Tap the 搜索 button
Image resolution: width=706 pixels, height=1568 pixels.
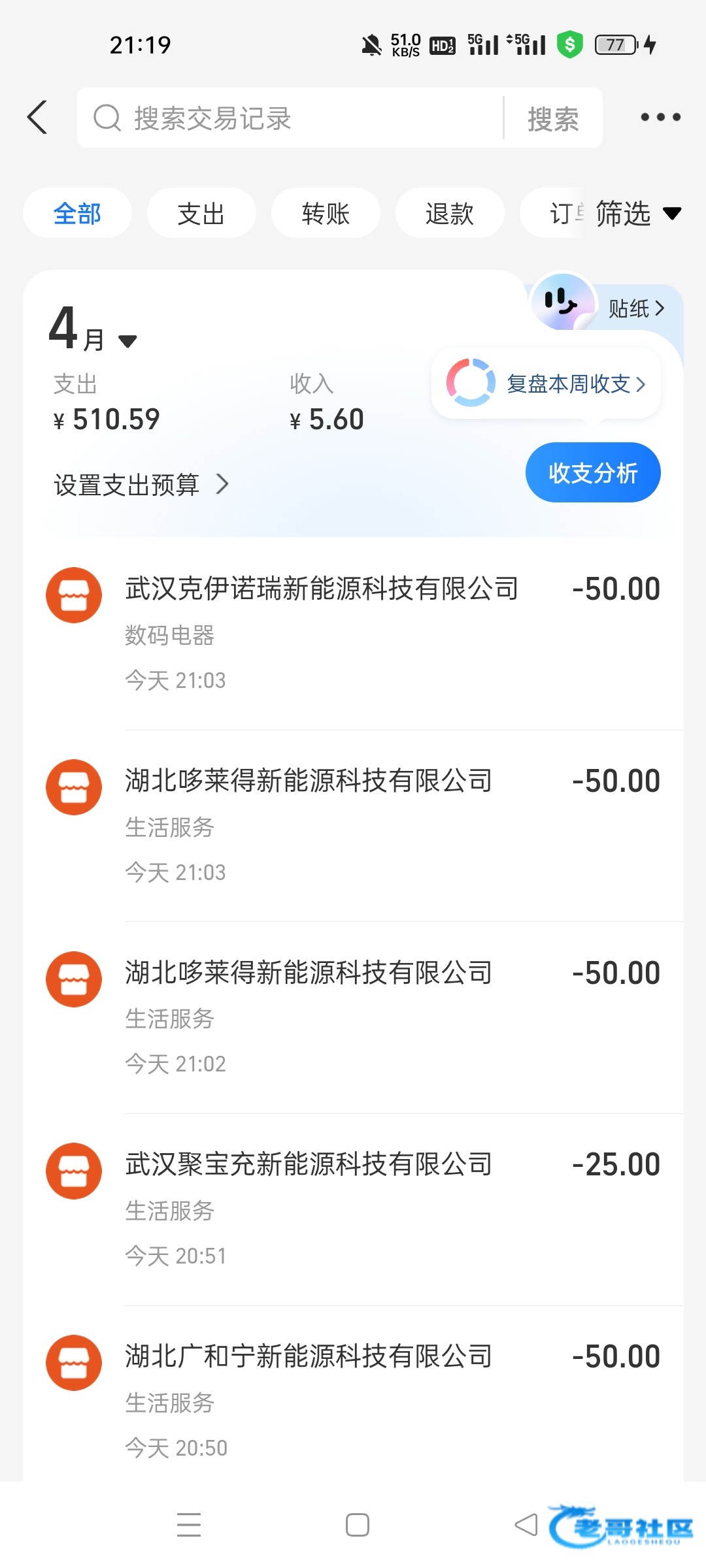(553, 119)
